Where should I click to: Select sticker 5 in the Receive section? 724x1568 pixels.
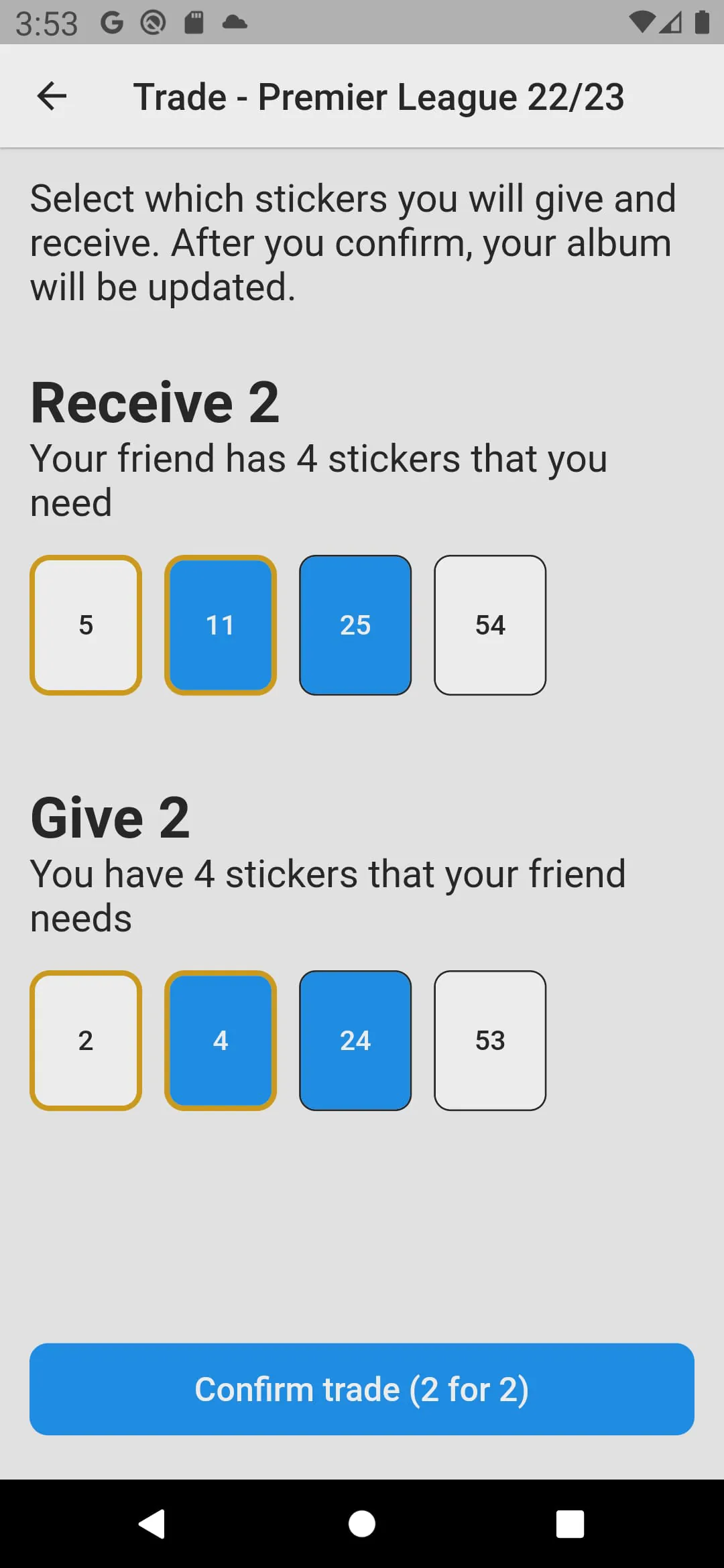(x=86, y=624)
